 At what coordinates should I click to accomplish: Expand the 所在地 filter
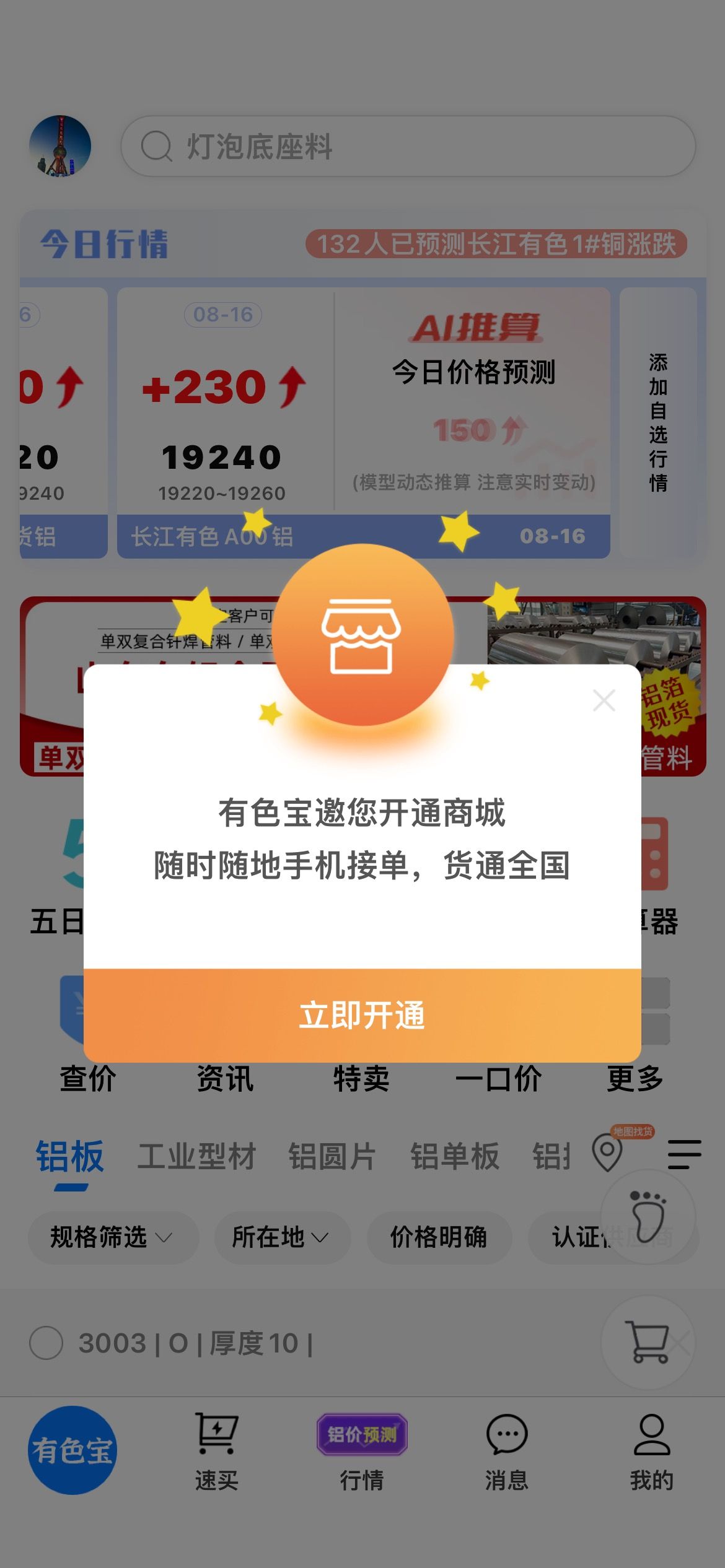[282, 1237]
